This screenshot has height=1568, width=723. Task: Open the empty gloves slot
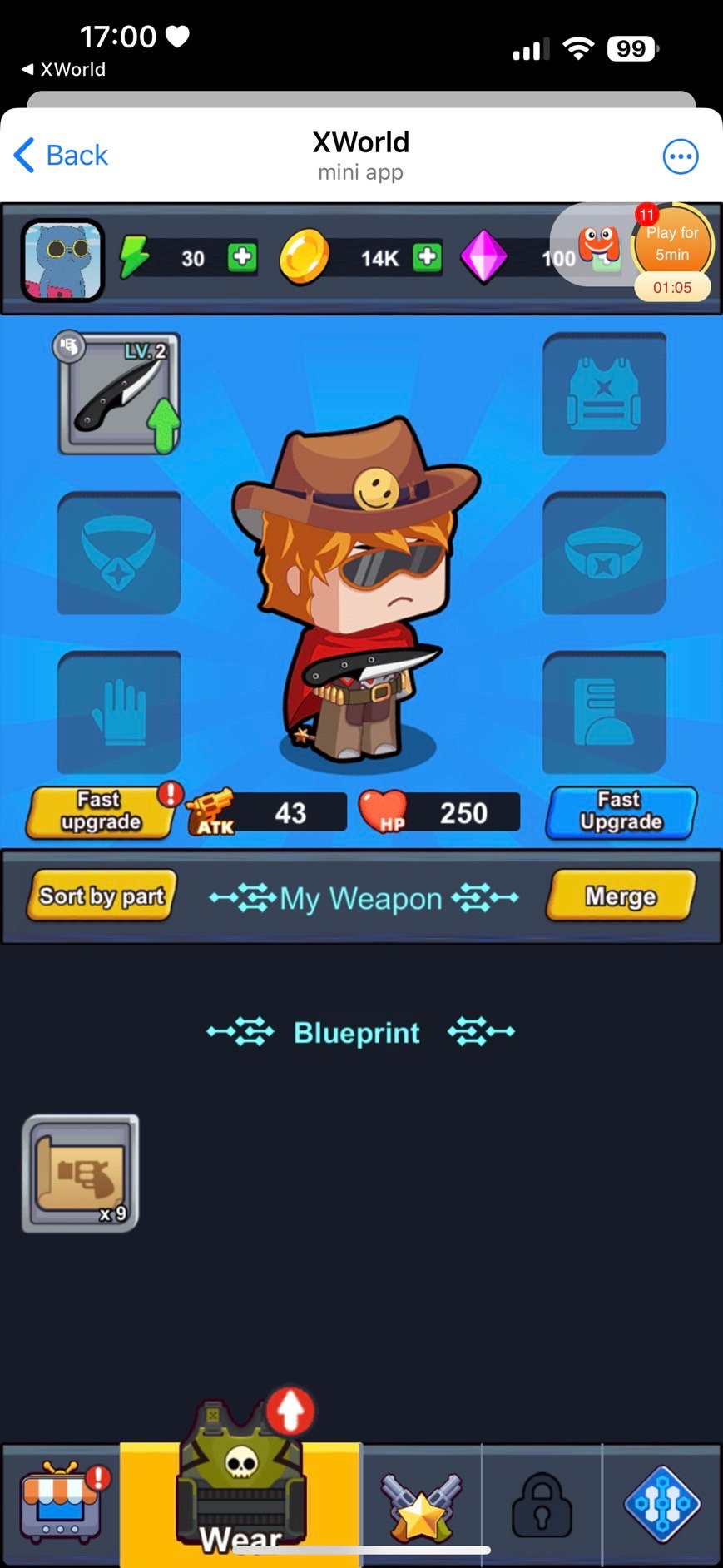119,712
